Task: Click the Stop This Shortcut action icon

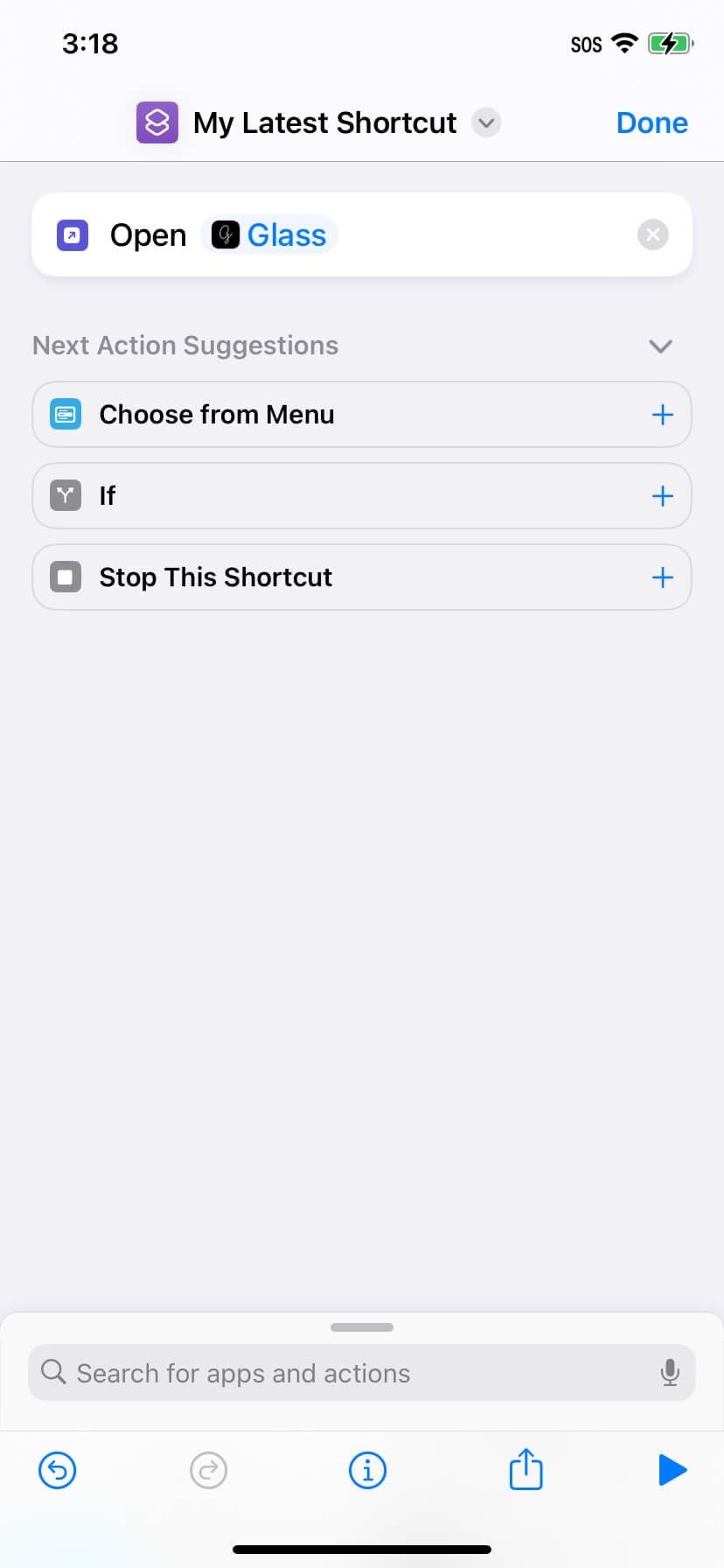Action: (65, 577)
